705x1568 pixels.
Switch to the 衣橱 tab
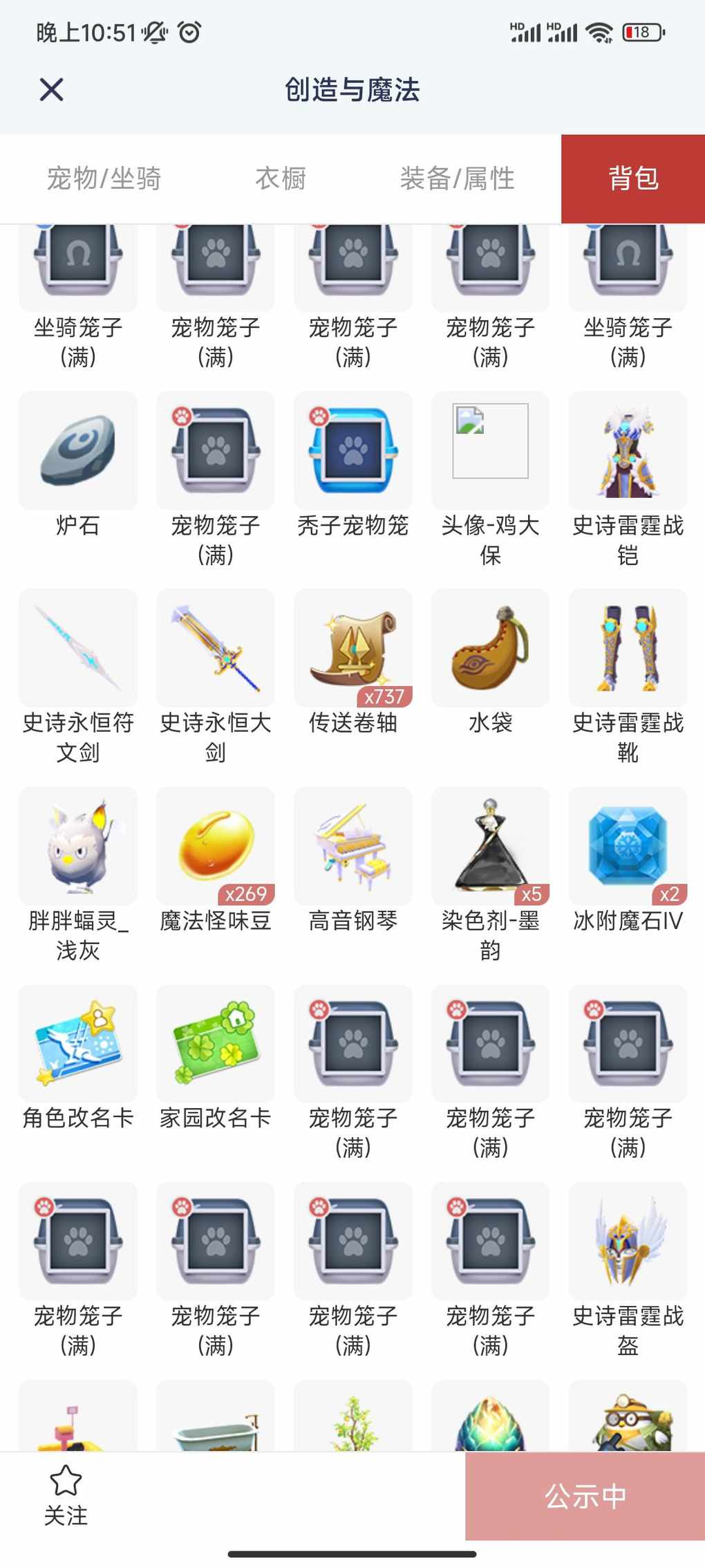tap(281, 178)
